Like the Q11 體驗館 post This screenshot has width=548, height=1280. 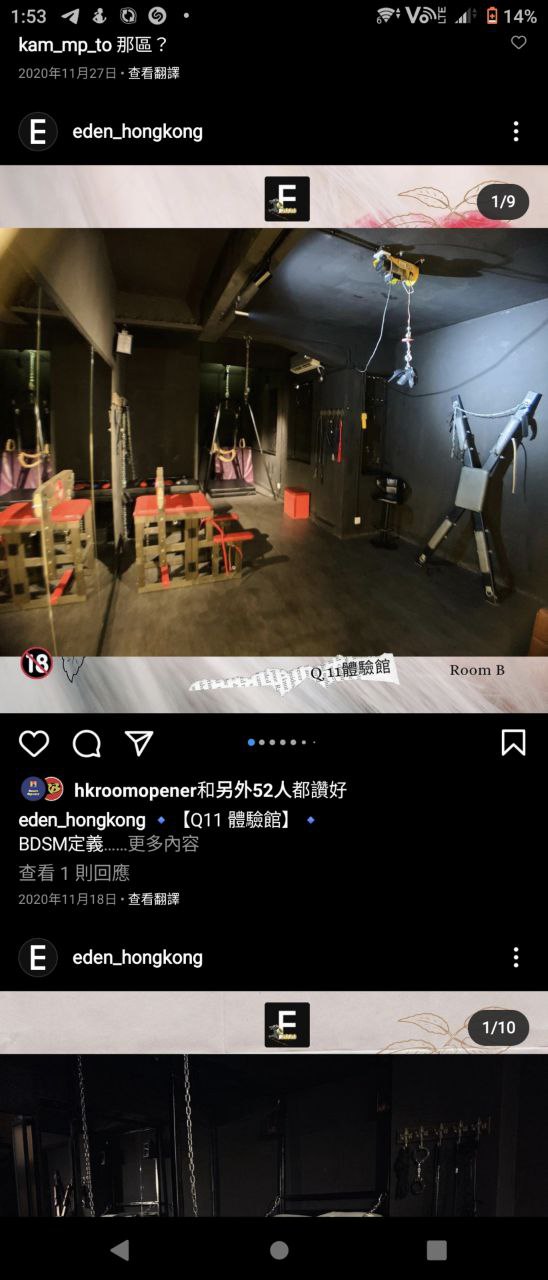(x=34, y=743)
